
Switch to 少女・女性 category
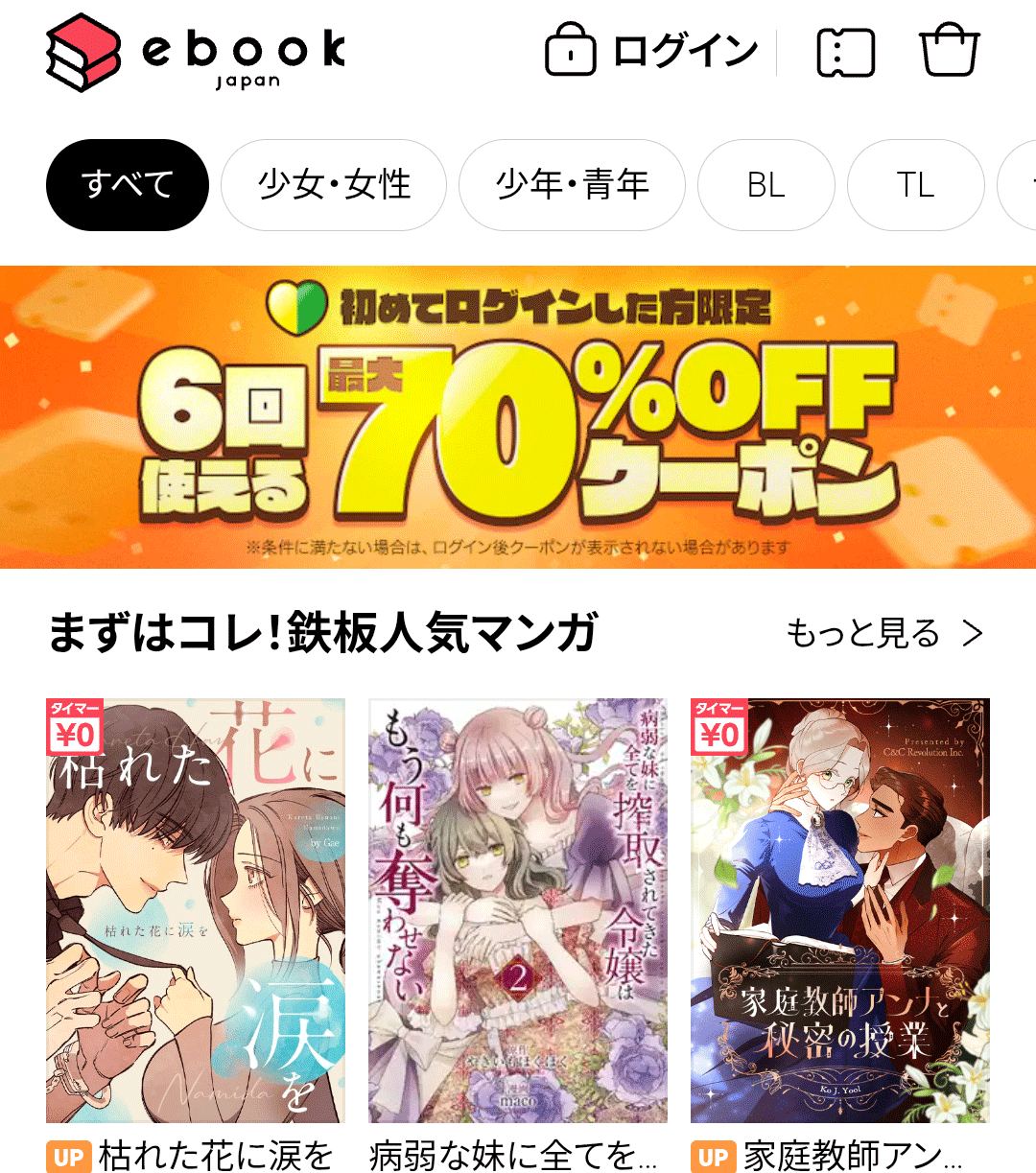(334, 184)
